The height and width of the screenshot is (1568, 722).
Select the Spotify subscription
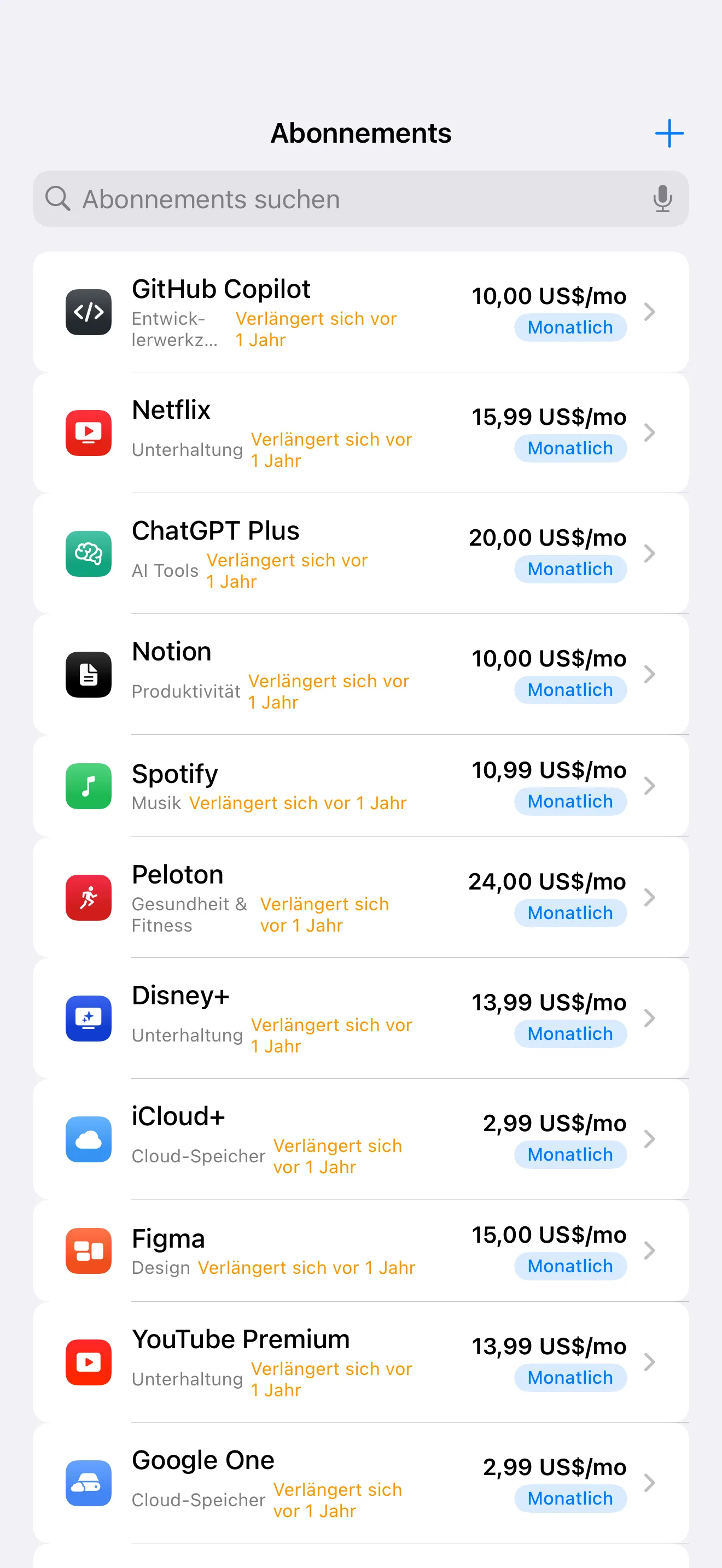[x=360, y=786]
